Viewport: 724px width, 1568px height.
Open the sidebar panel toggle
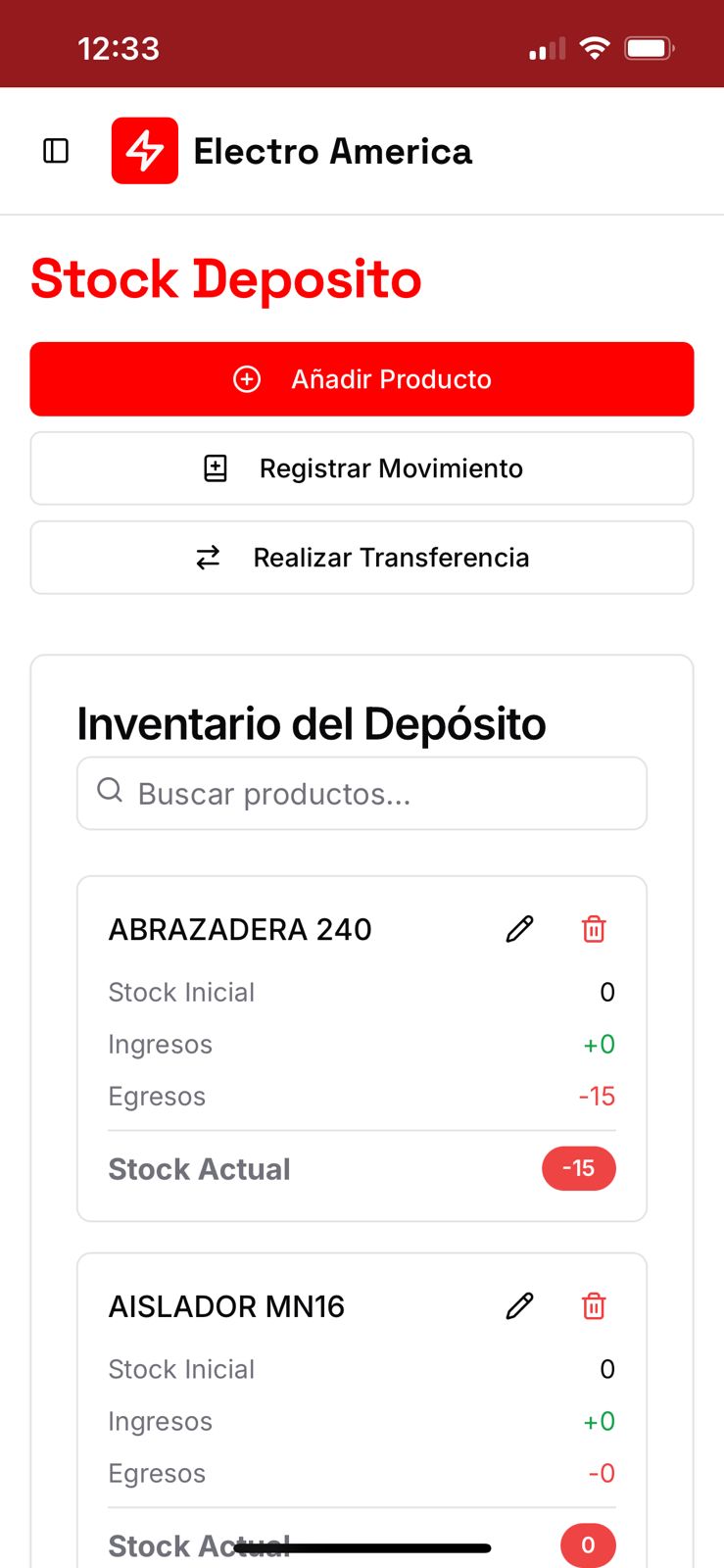pos(56,151)
